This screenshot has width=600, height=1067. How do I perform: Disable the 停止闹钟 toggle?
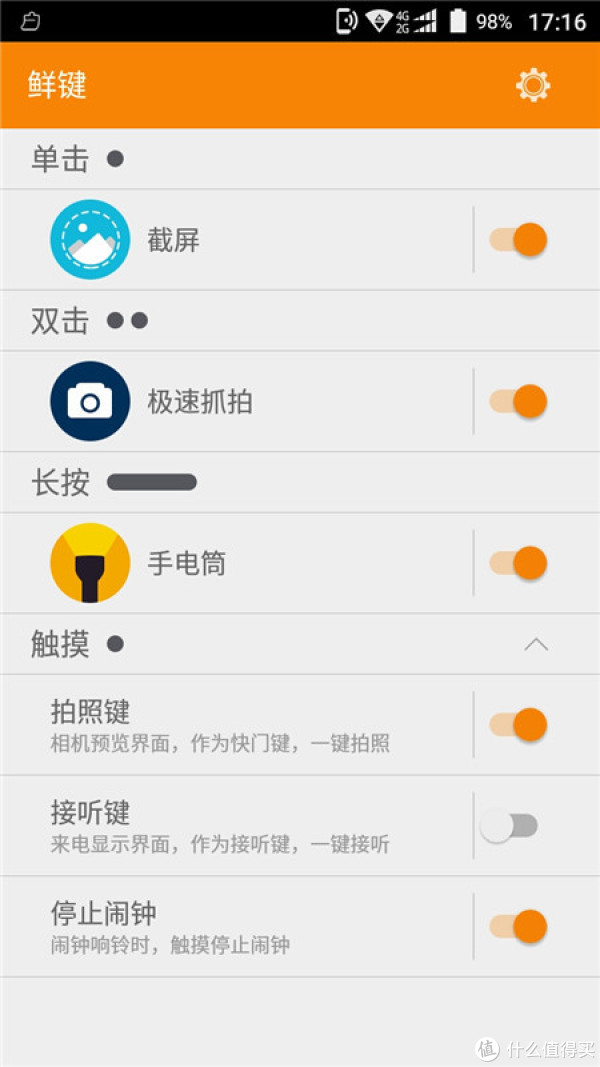(x=519, y=926)
